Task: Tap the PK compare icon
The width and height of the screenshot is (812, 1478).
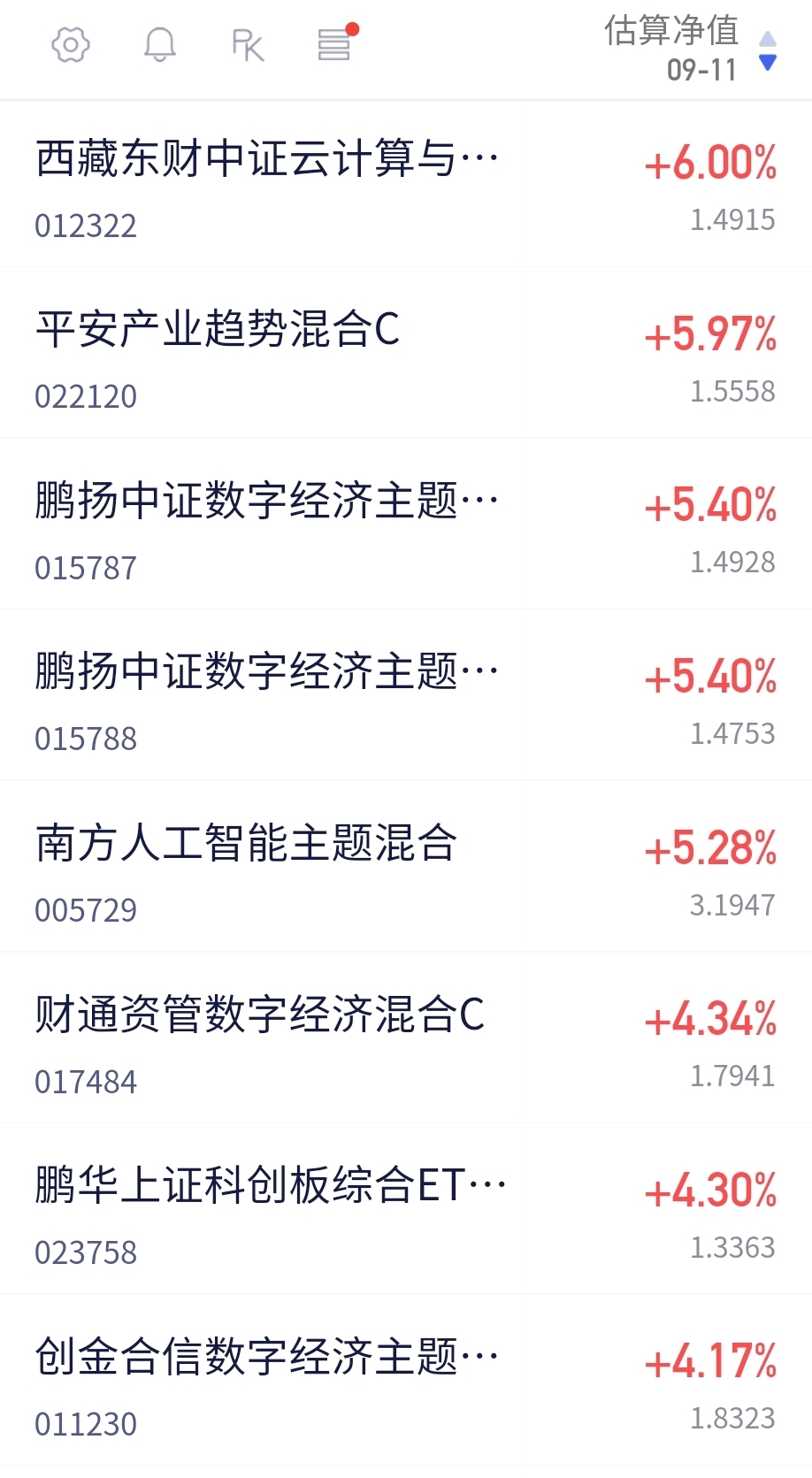Action: [x=248, y=44]
